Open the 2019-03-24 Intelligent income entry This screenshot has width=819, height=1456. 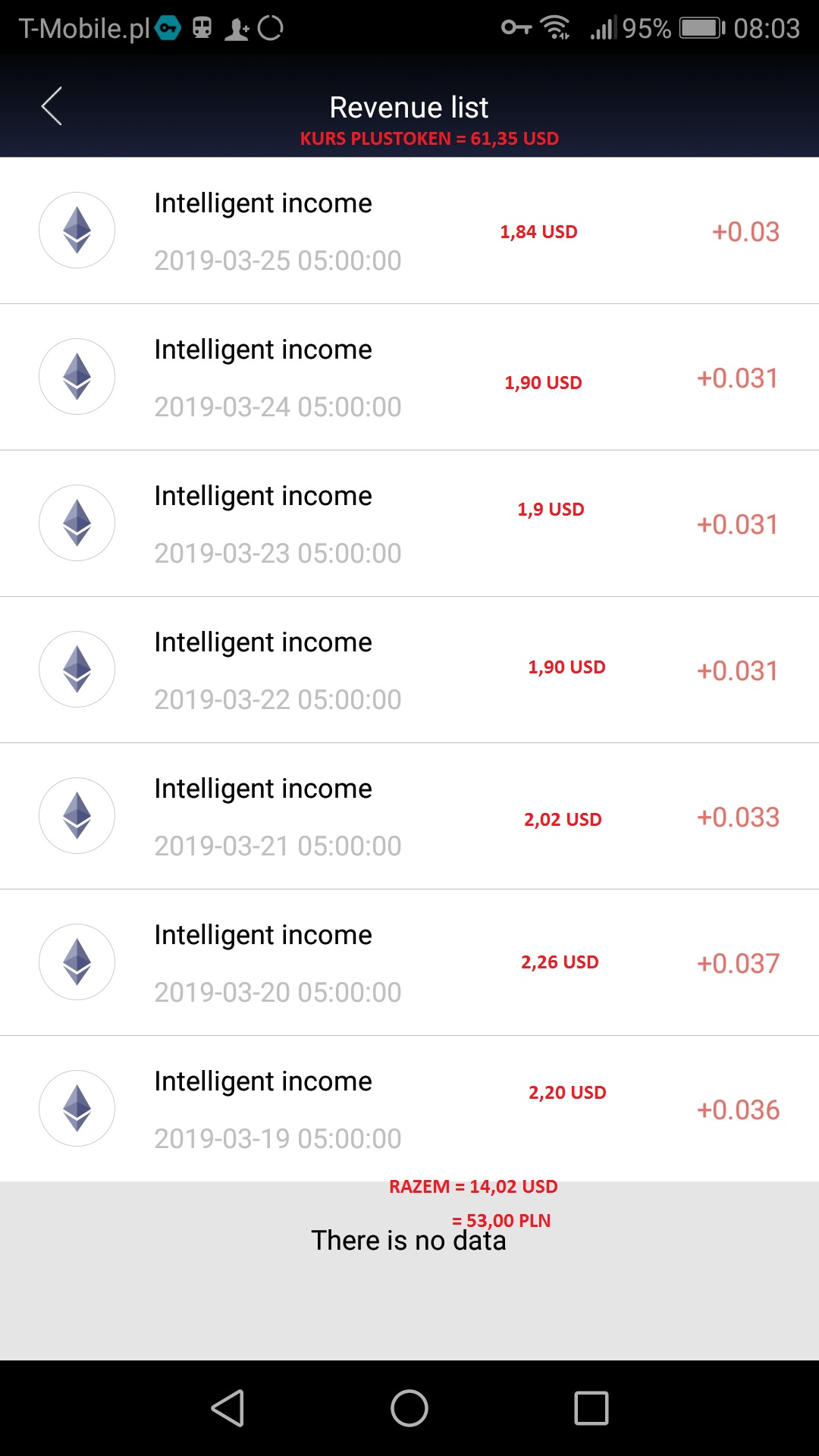(x=409, y=377)
